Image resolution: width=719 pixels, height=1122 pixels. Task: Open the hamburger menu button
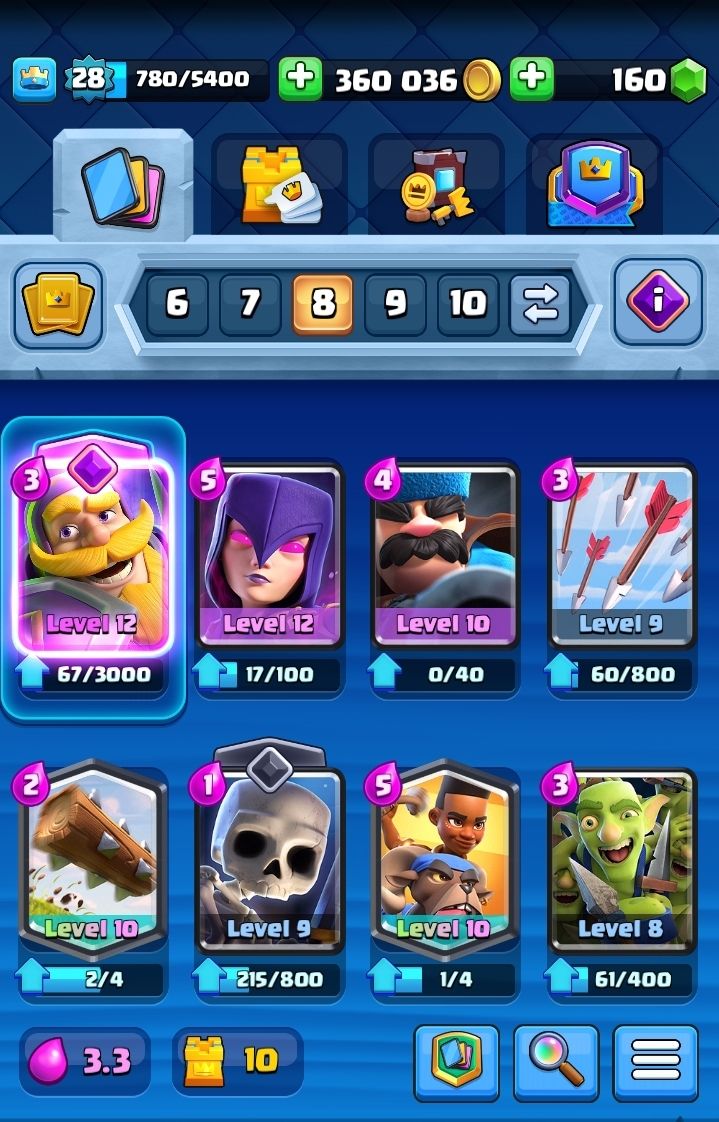click(655, 1061)
